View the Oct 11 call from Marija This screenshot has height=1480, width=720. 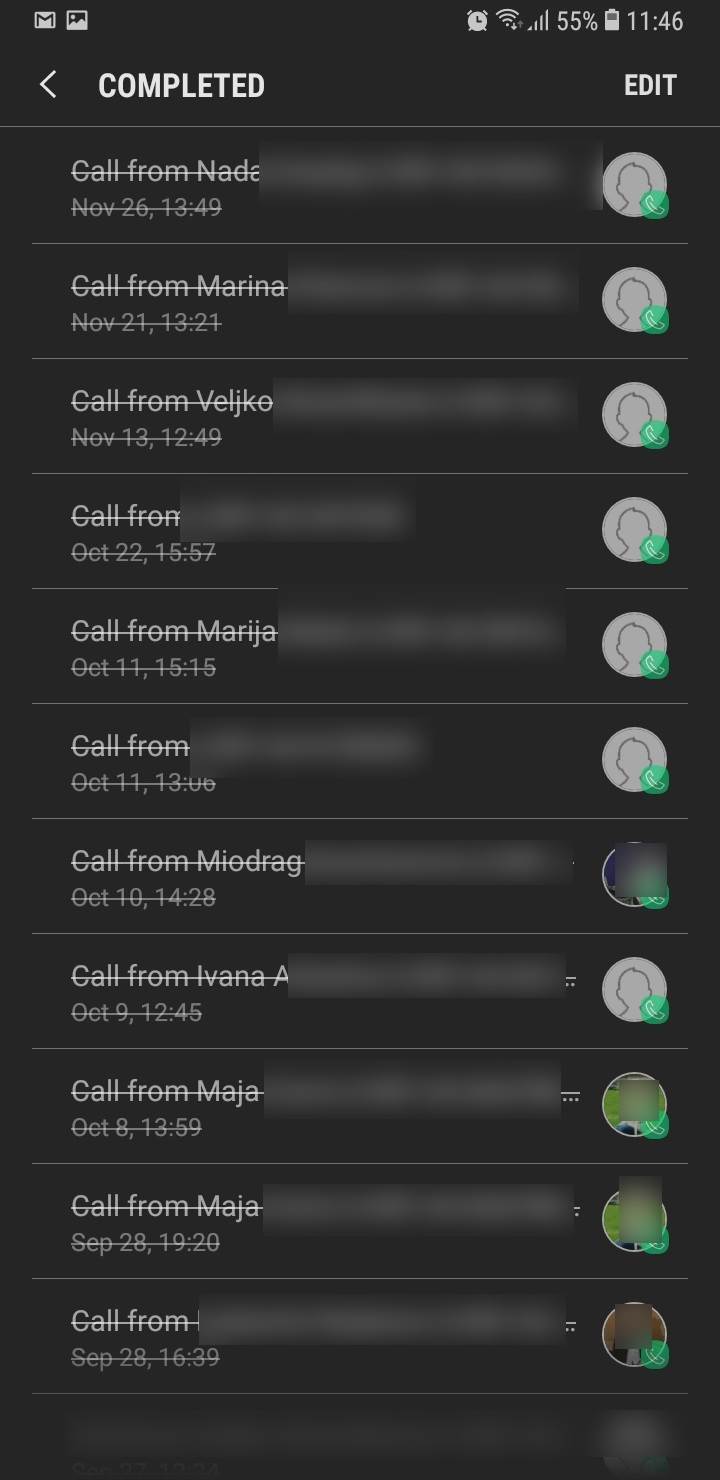300,647
